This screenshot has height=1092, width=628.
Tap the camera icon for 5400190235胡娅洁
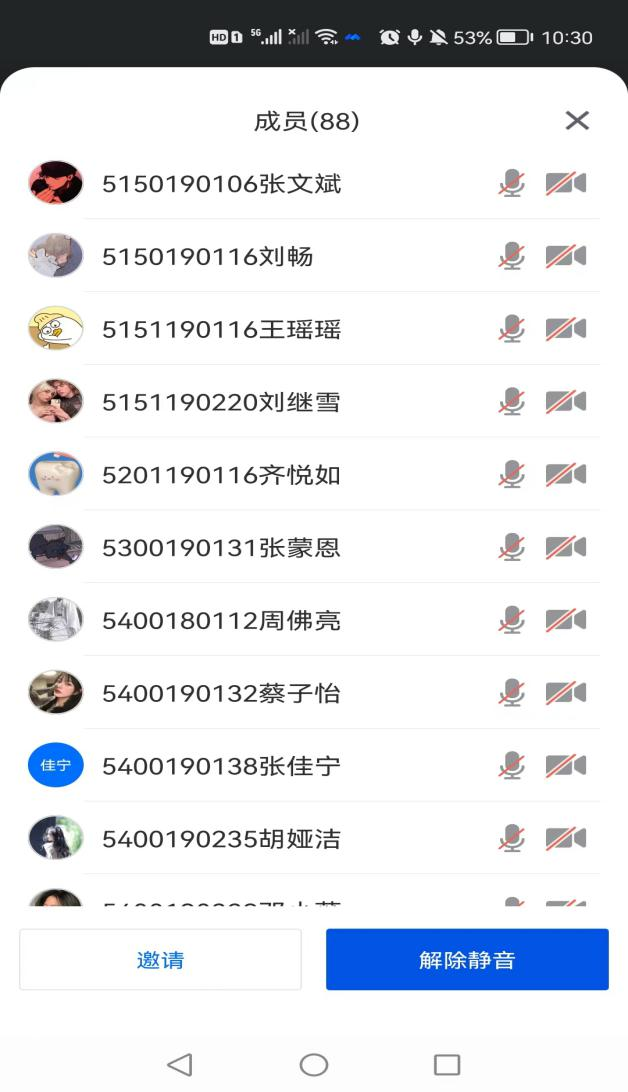tap(565, 839)
